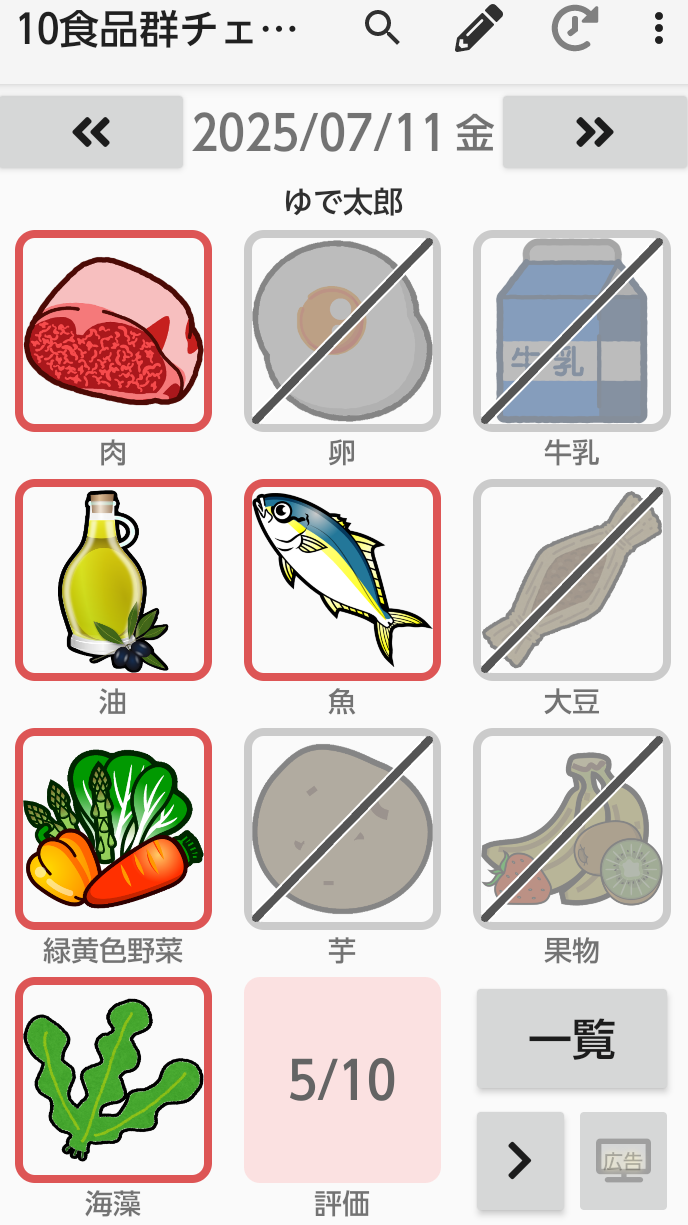
Task: Go to the next day
Action: [594, 132]
